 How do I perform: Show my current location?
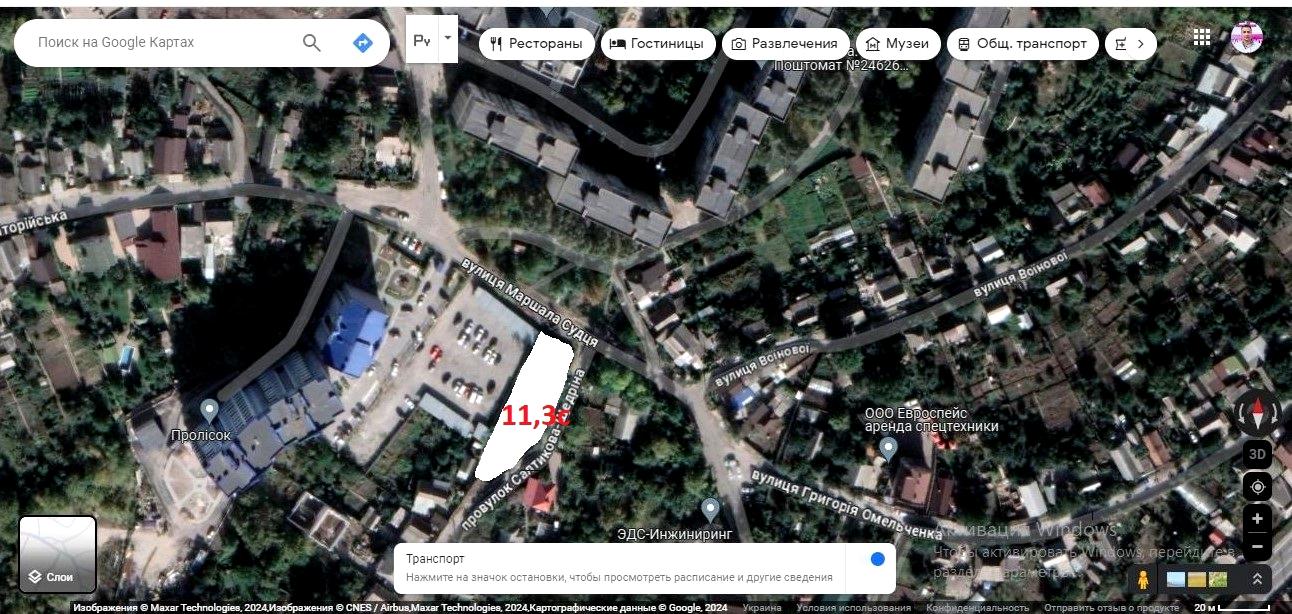tap(1257, 487)
